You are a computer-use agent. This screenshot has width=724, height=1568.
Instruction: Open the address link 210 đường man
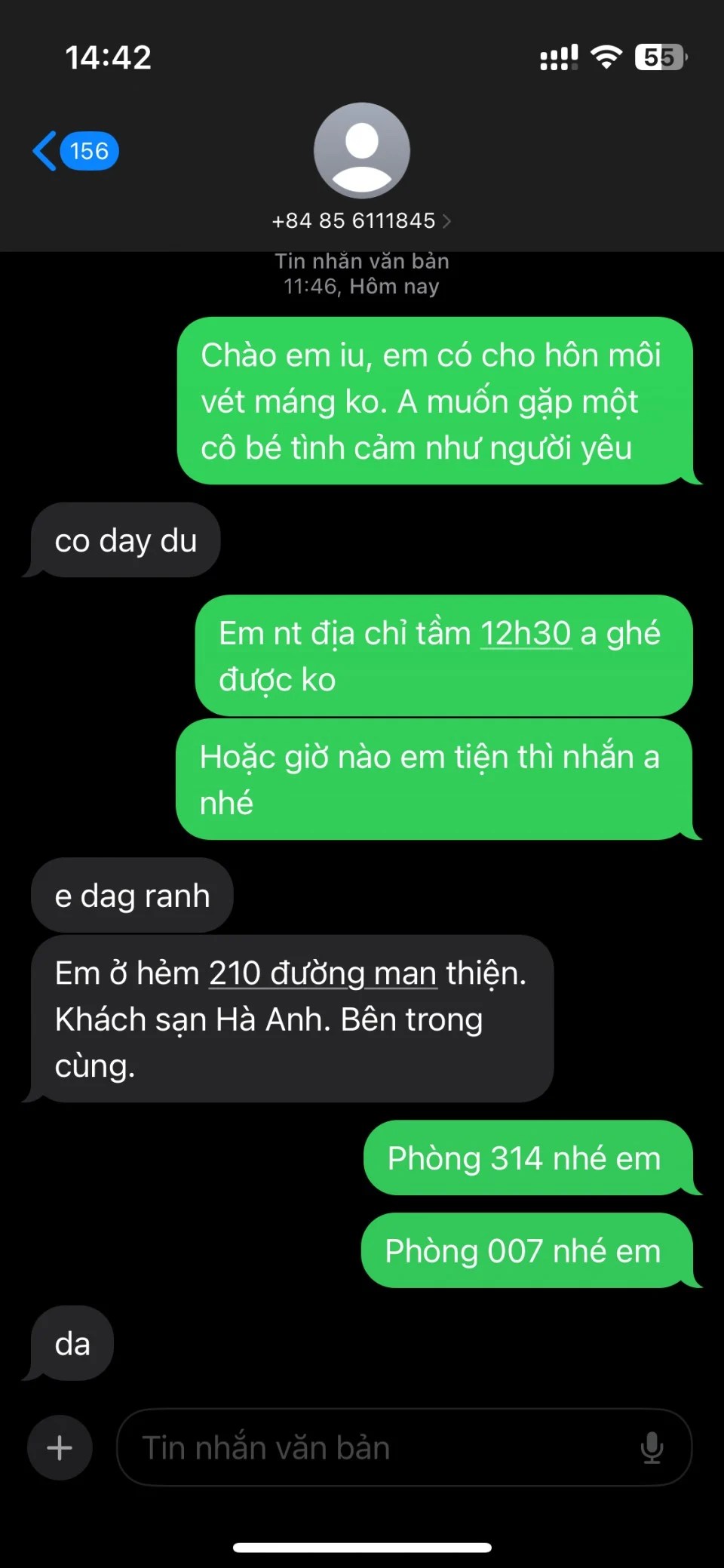pos(322,973)
